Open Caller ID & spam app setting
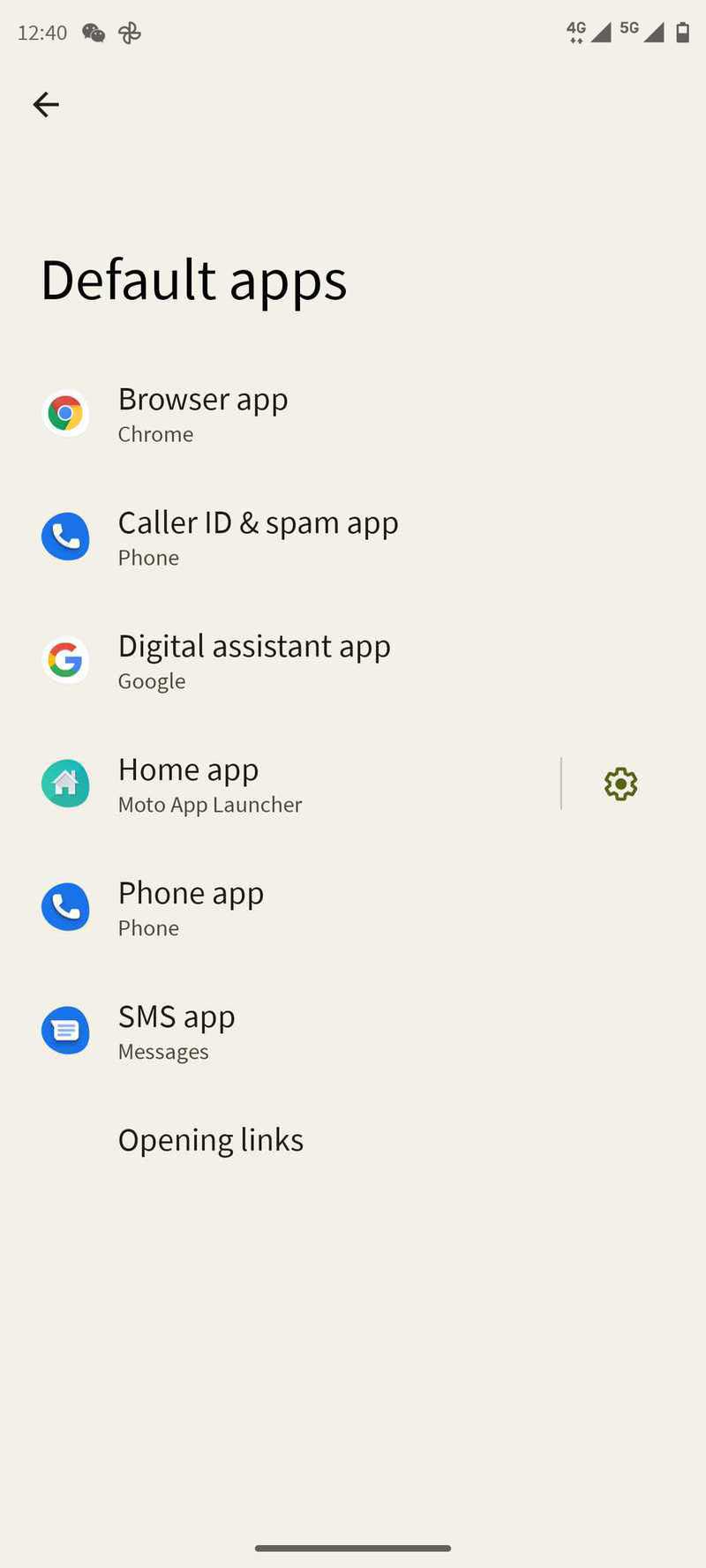706x1568 pixels. [x=353, y=537]
